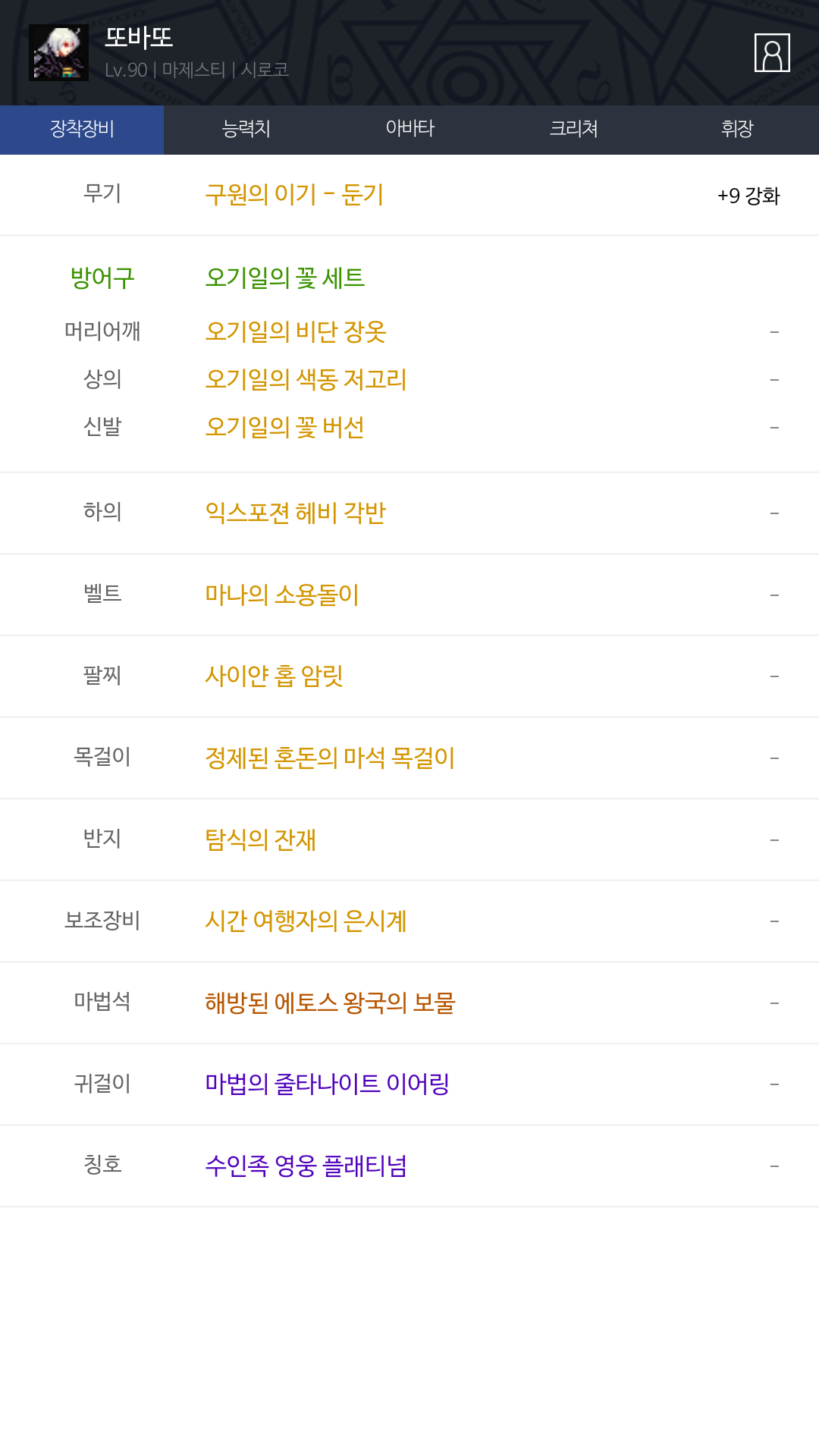Open title 수인족 영웅 플래티넘
The image size is (819, 1456).
coord(306,1166)
